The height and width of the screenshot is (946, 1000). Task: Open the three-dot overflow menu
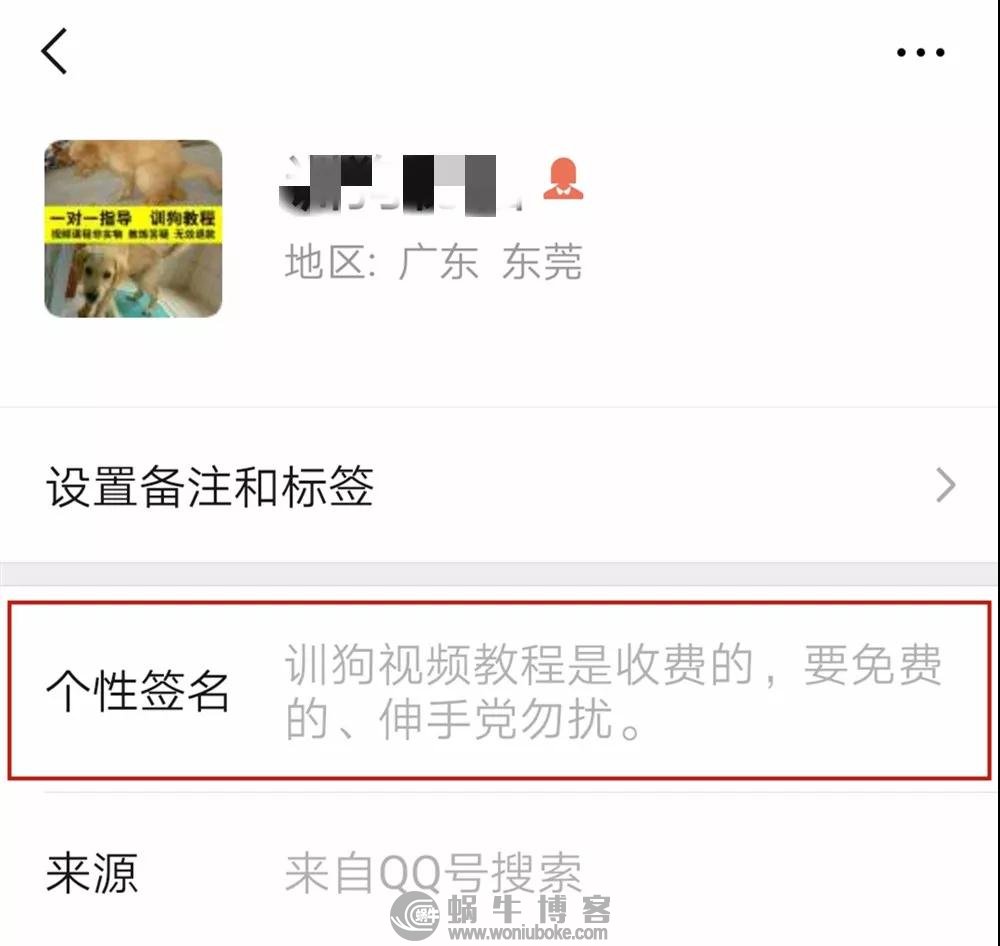click(x=920, y=53)
